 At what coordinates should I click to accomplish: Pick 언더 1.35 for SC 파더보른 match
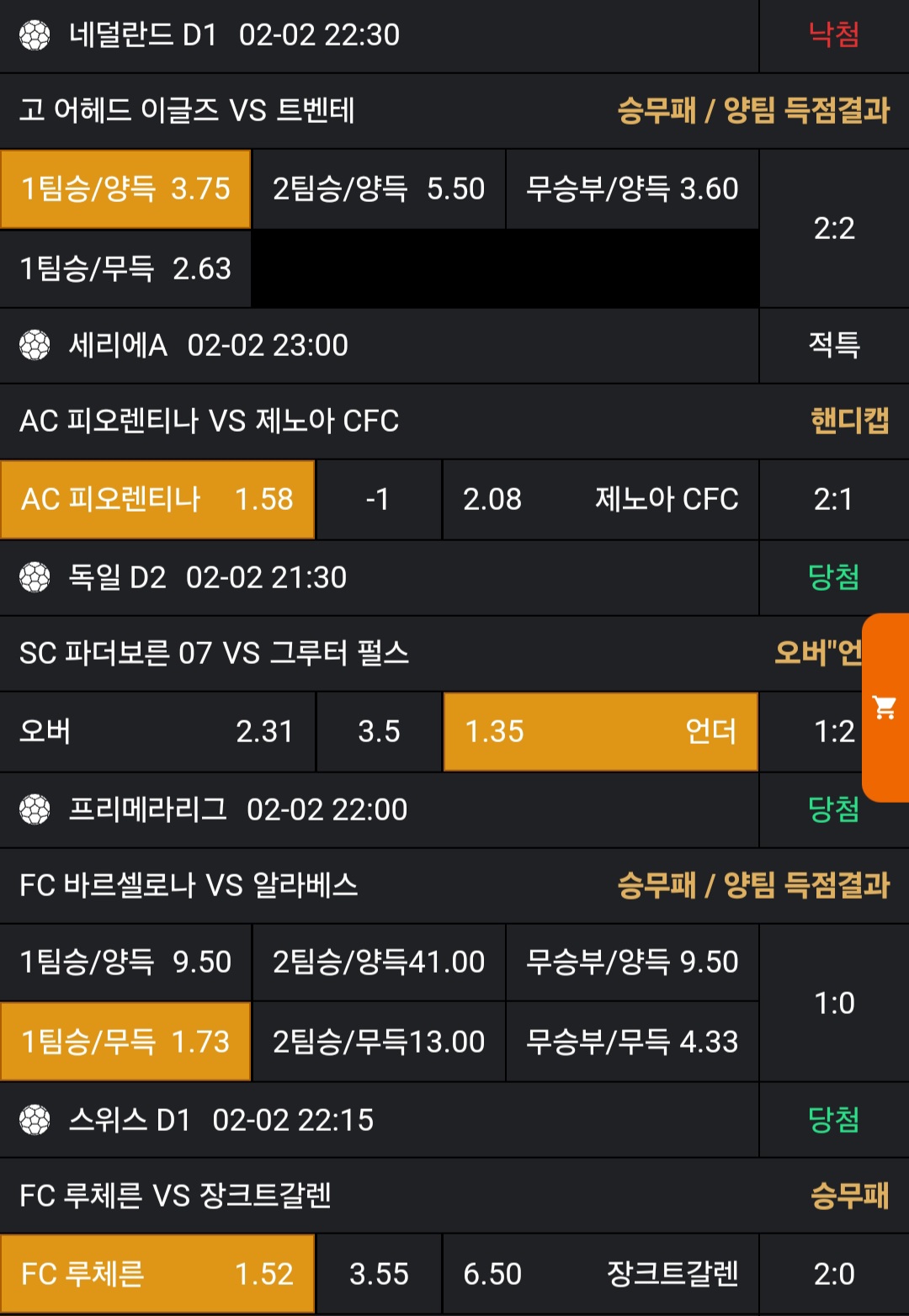coord(600,731)
